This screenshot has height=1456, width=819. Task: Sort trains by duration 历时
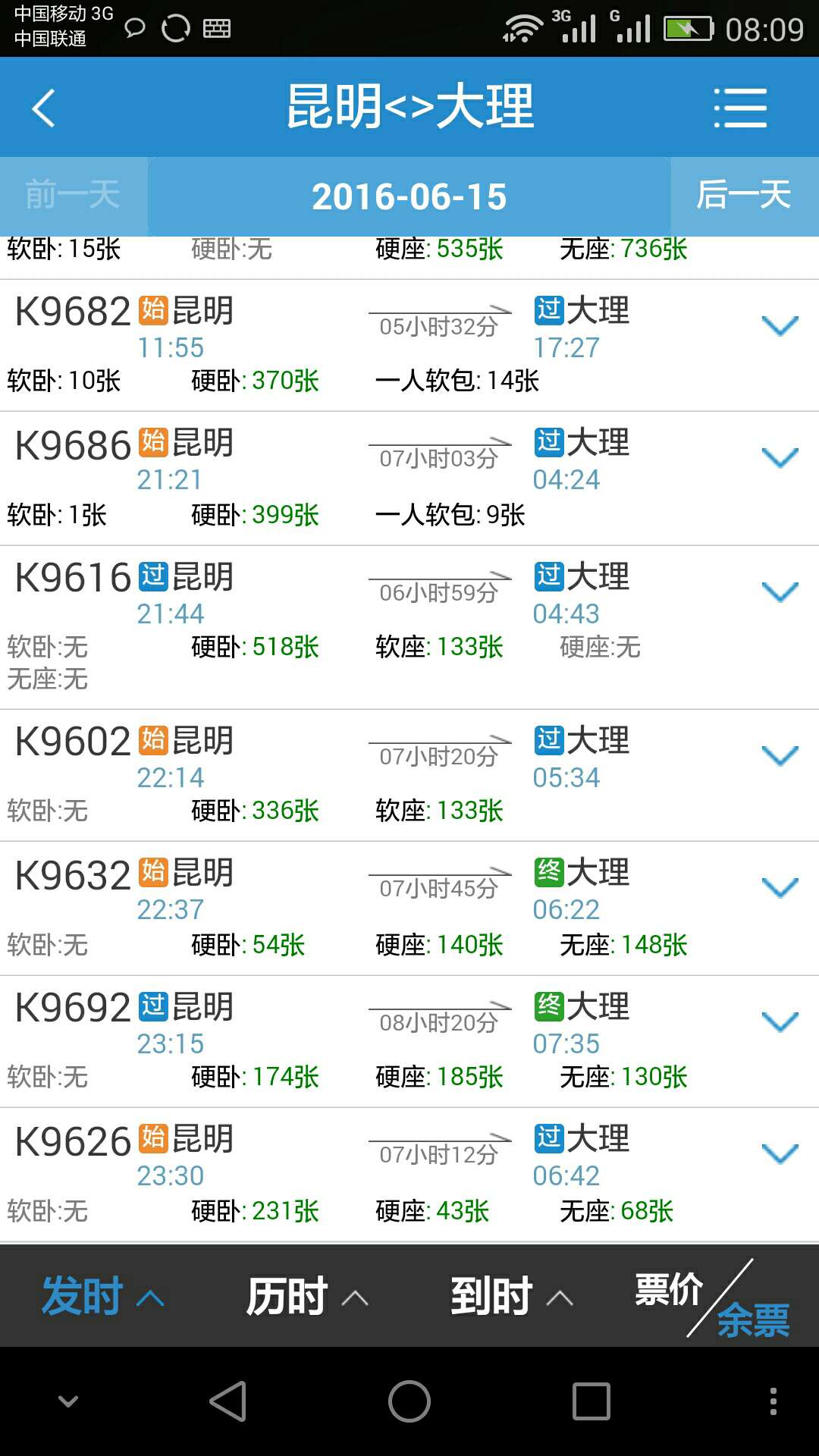pos(307,1296)
